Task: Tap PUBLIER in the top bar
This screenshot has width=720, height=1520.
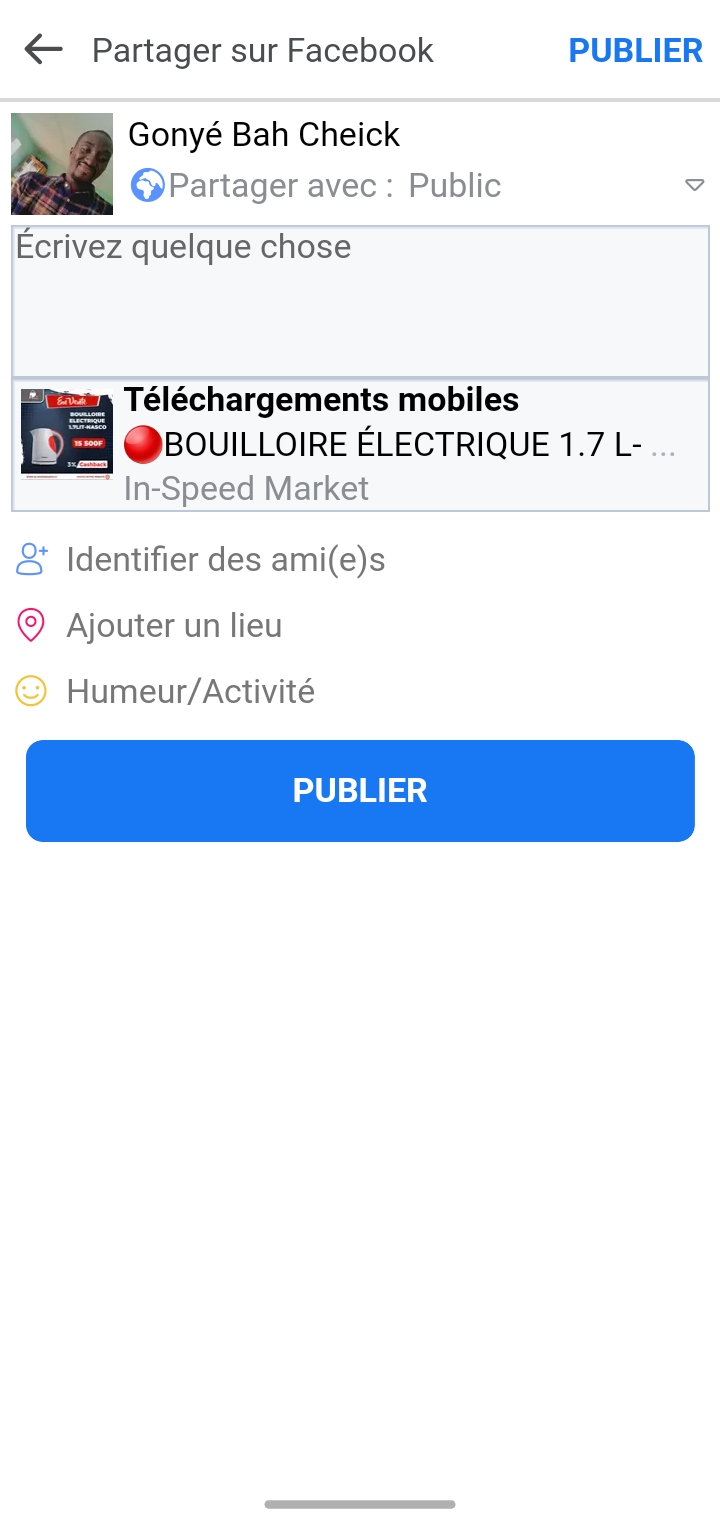Action: (x=635, y=51)
